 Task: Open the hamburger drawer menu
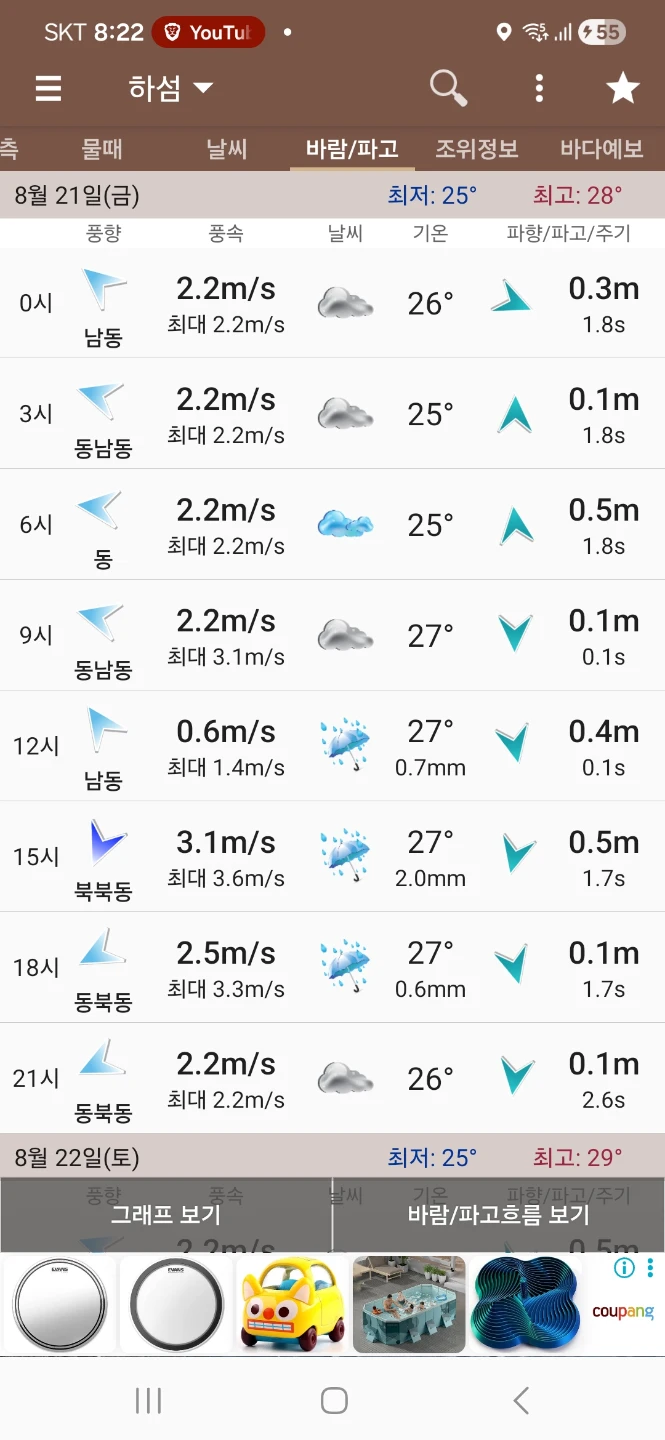click(48, 89)
